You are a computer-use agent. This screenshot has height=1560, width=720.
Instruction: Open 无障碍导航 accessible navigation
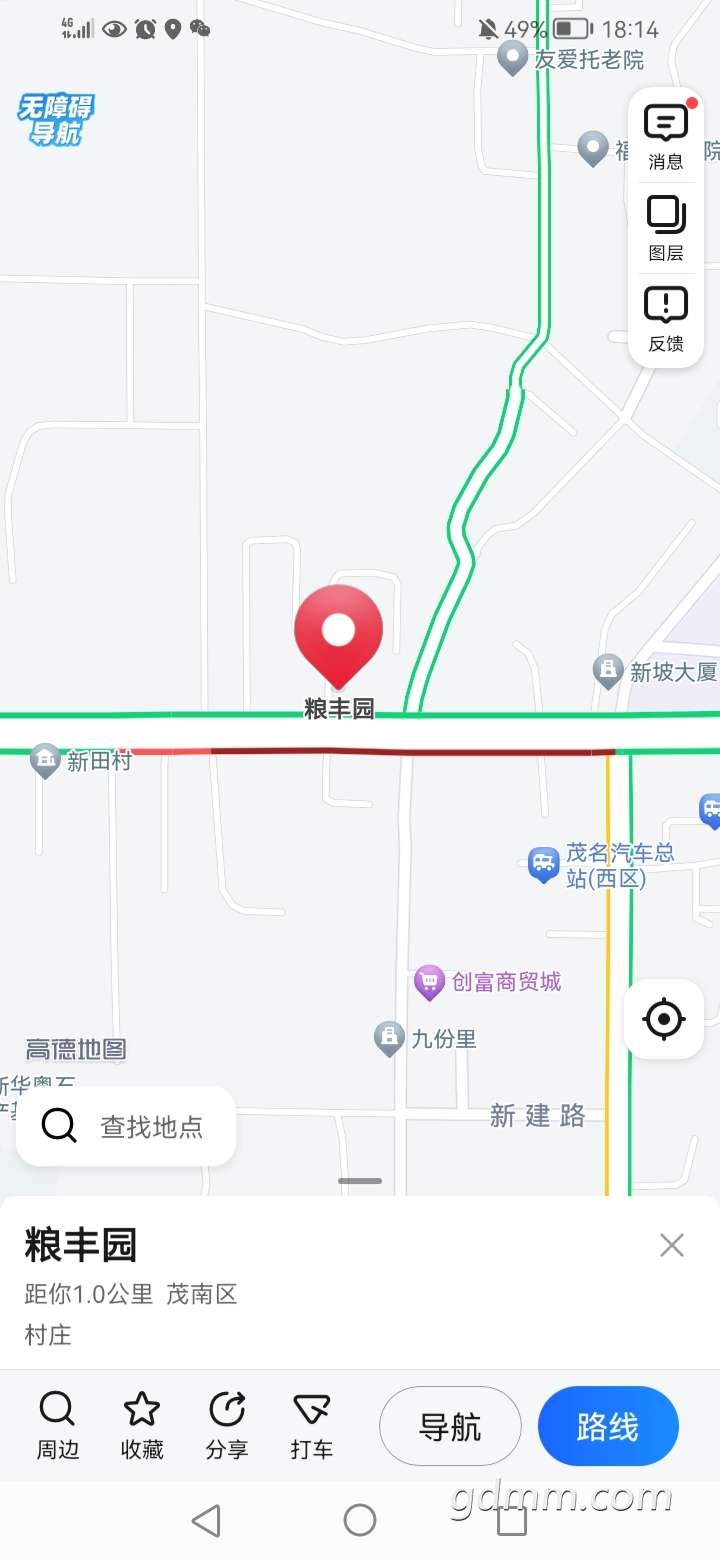tap(56, 120)
